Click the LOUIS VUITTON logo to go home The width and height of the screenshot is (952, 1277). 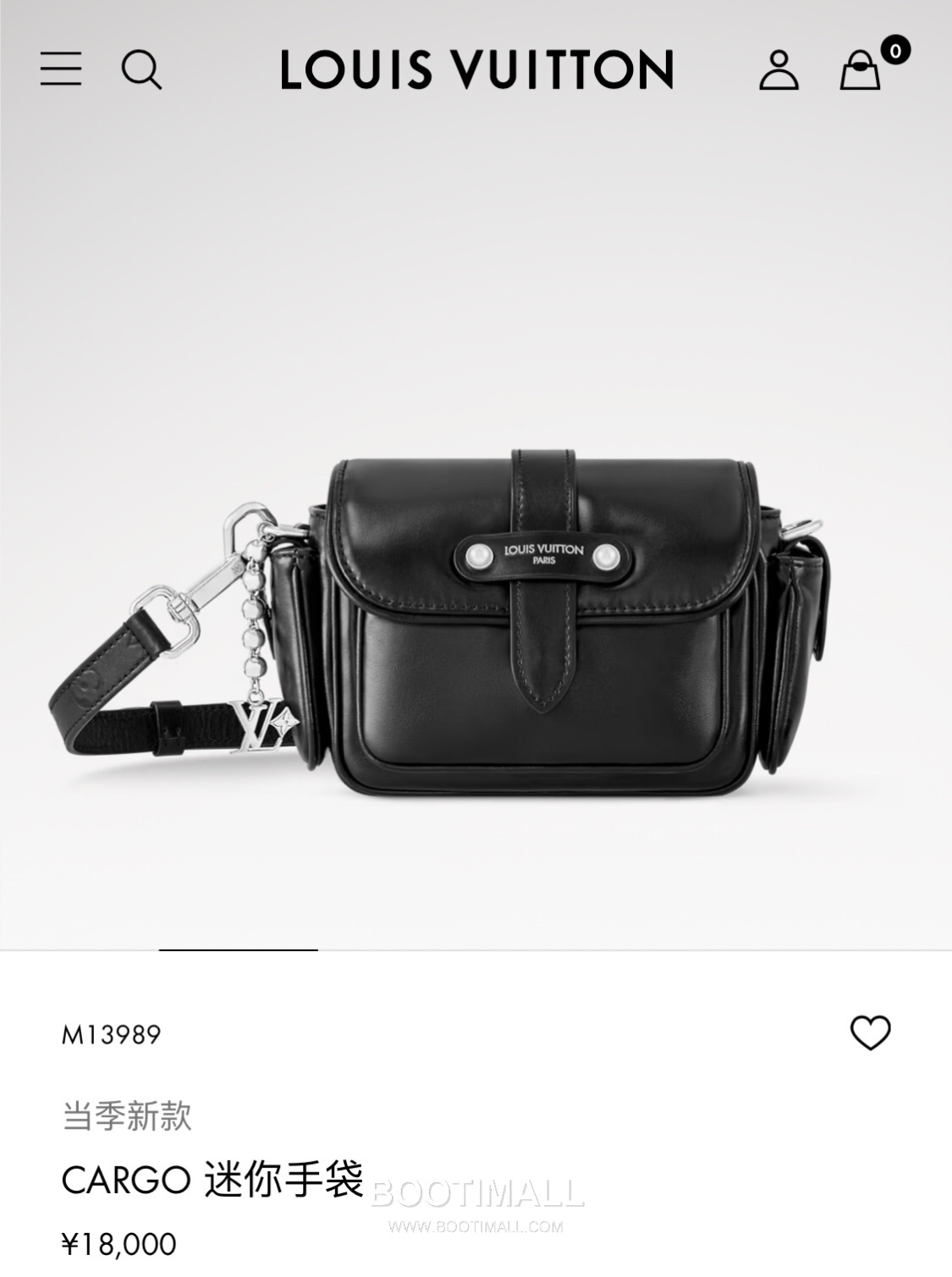[476, 72]
